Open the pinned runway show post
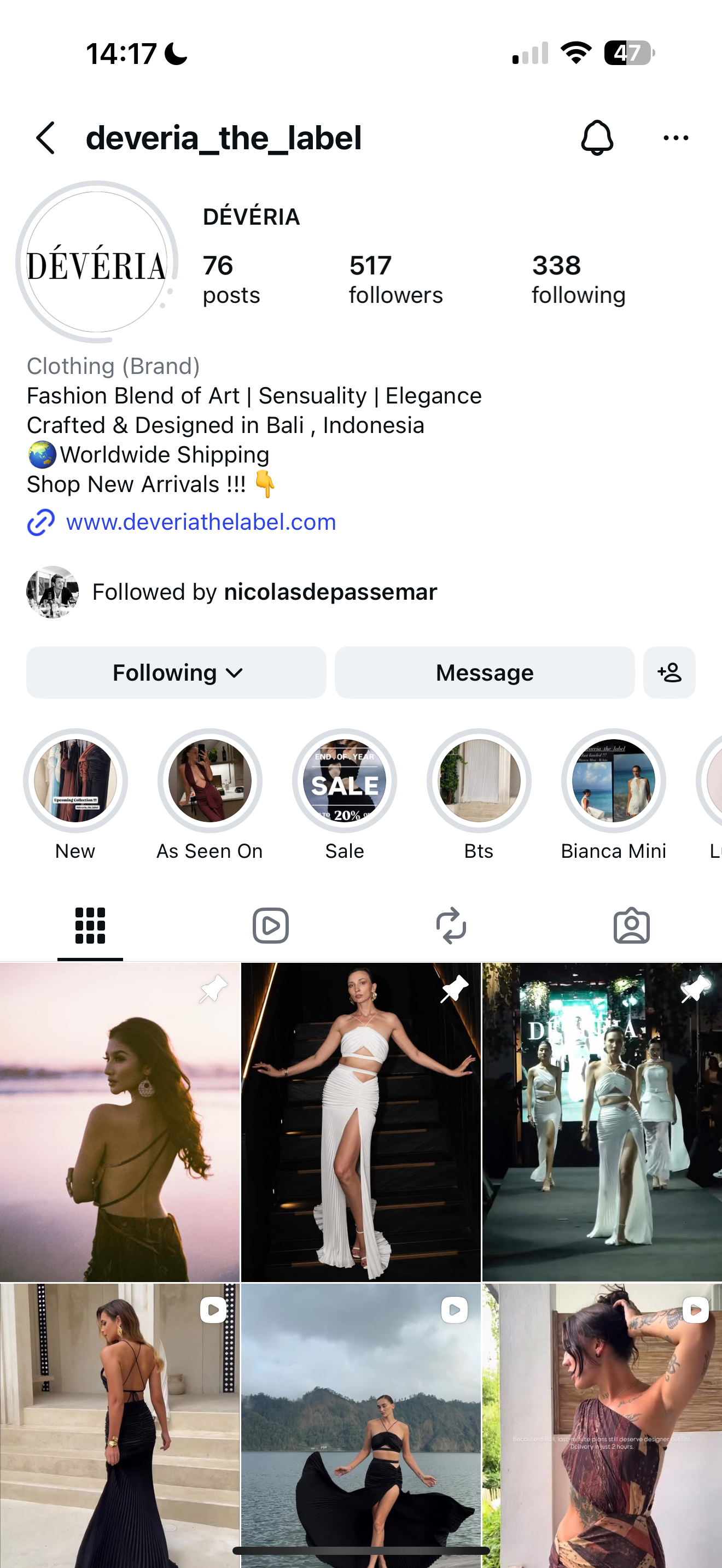 click(602, 1121)
